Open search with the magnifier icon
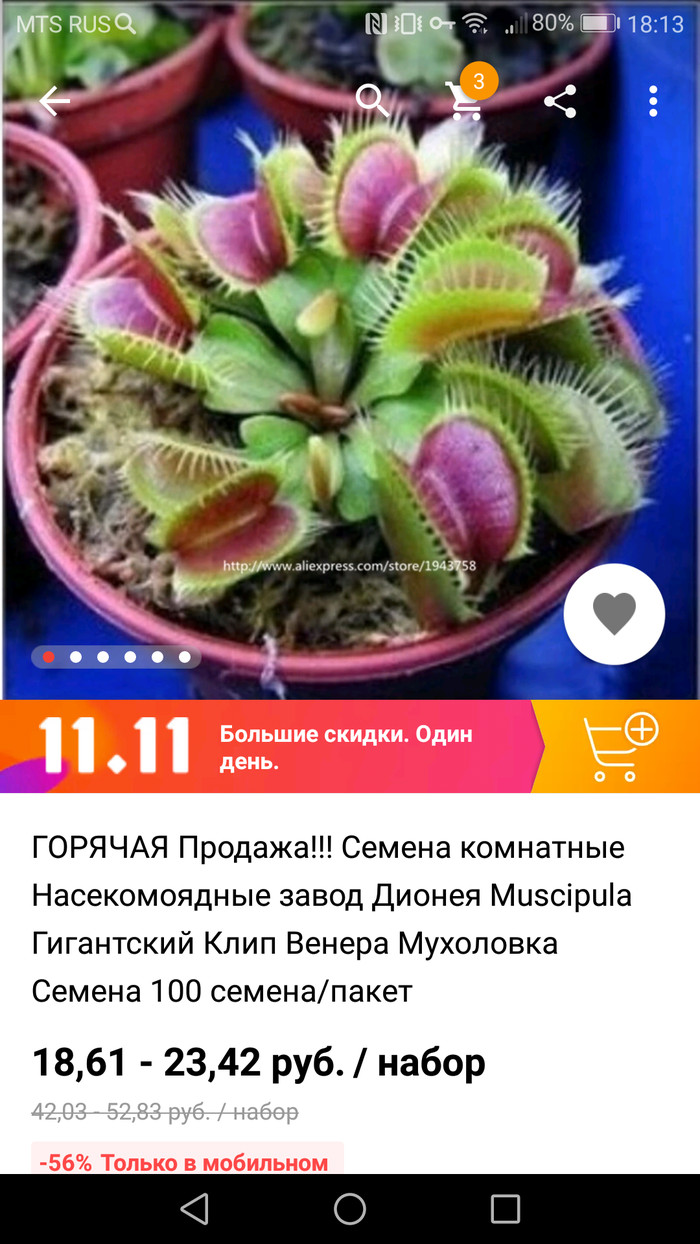 click(373, 101)
